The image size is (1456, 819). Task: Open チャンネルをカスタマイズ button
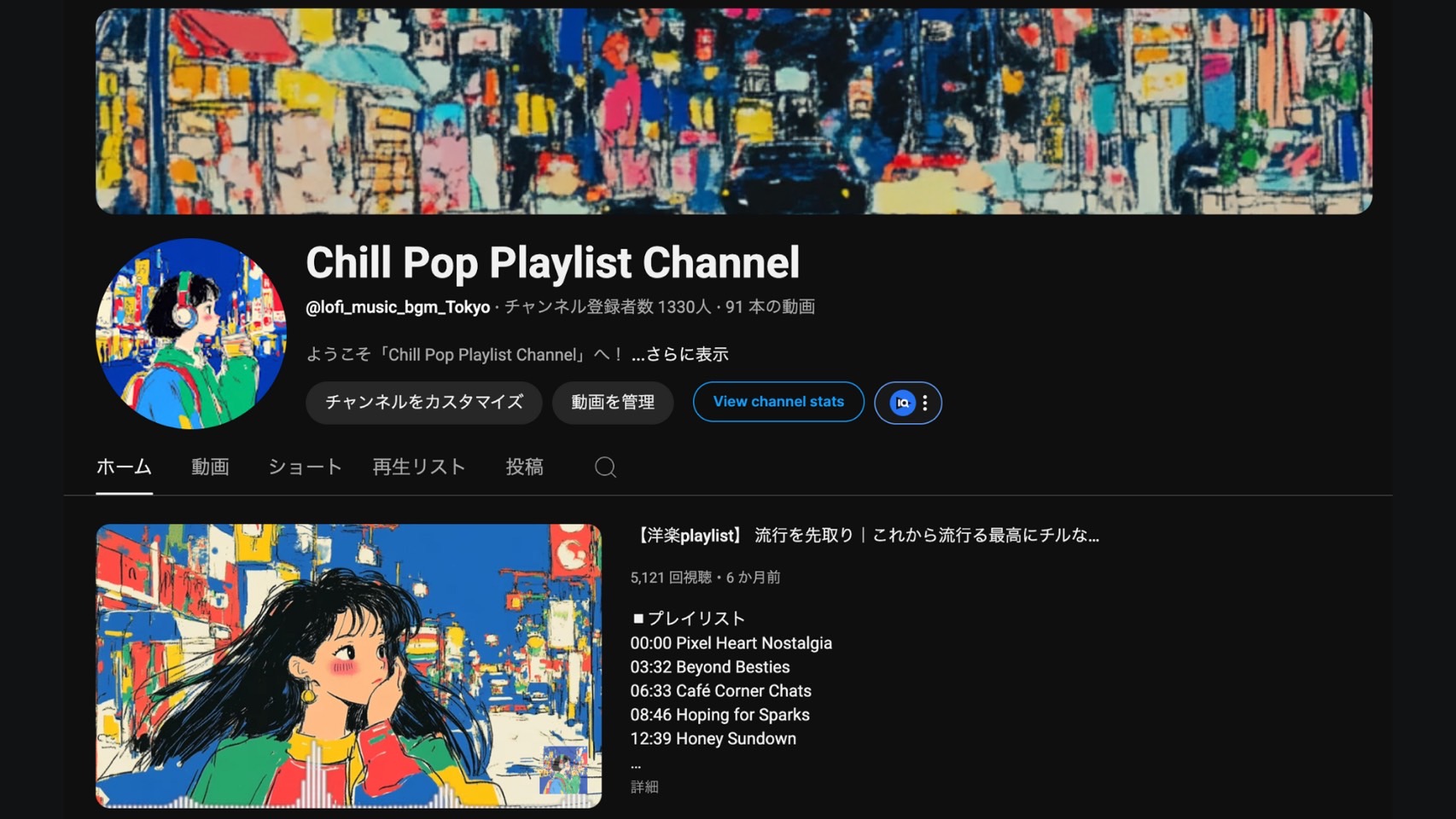423,402
